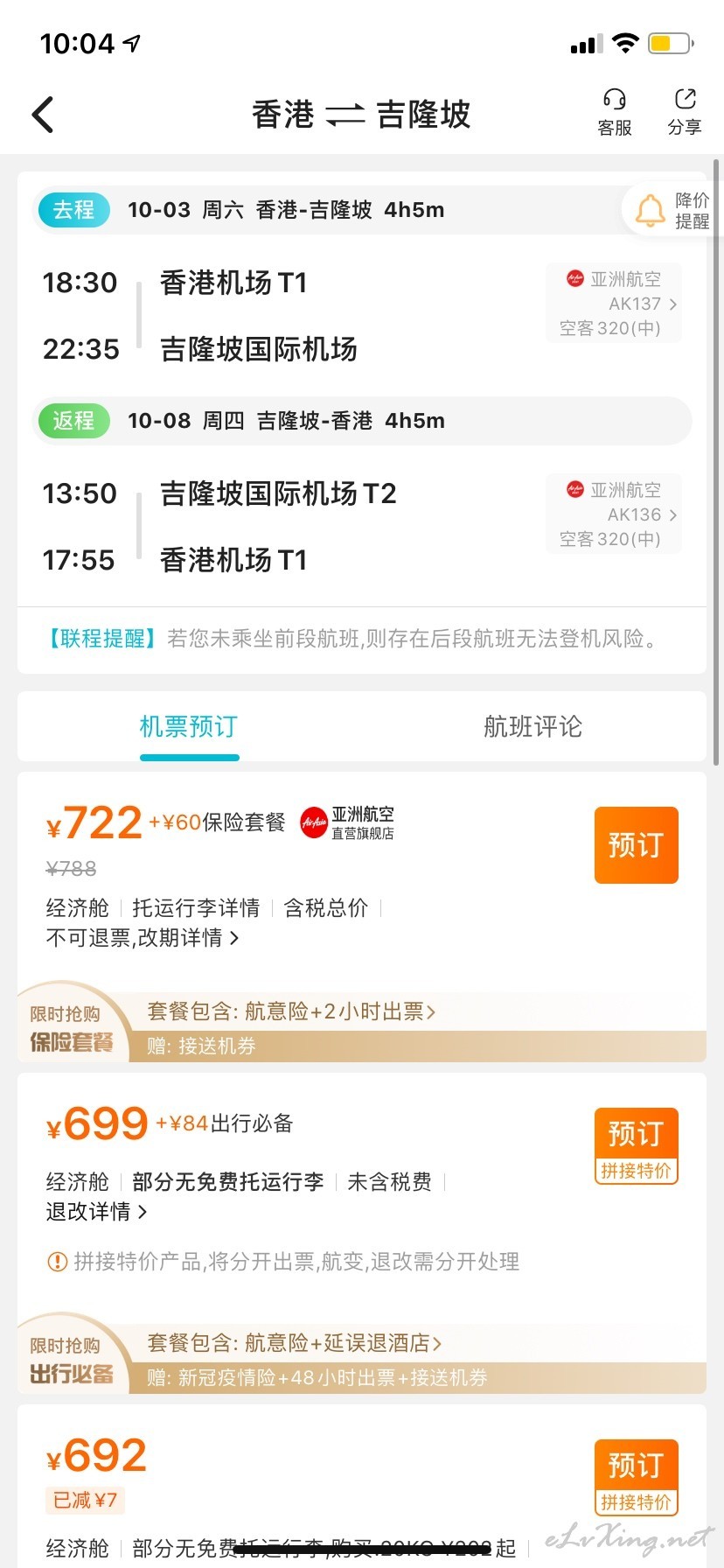The image size is (724, 1568).
Task: Open flight AK136 details
Action: pyautogui.click(x=614, y=514)
